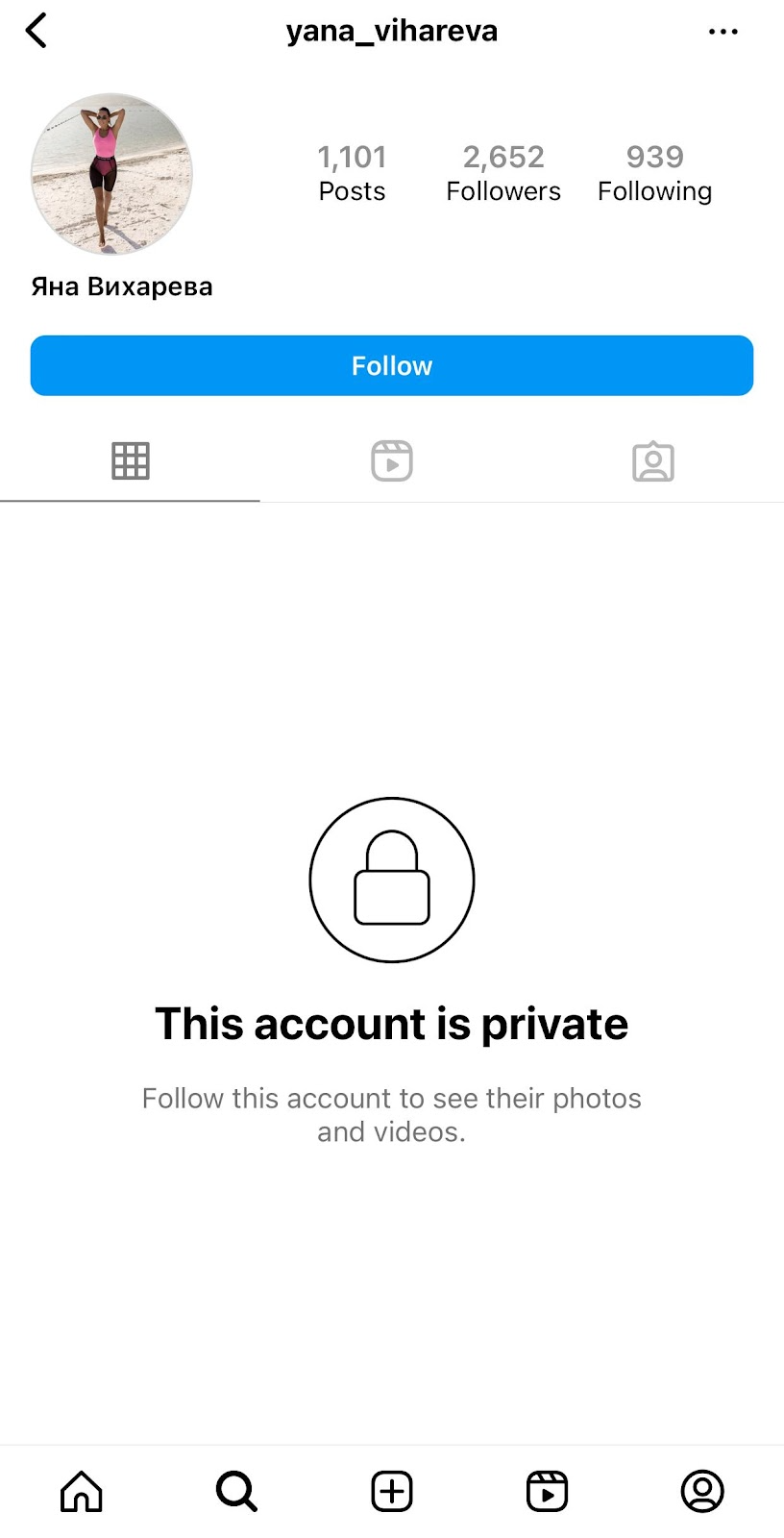
Task: Create a new post
Action: tap(392, 1491)
